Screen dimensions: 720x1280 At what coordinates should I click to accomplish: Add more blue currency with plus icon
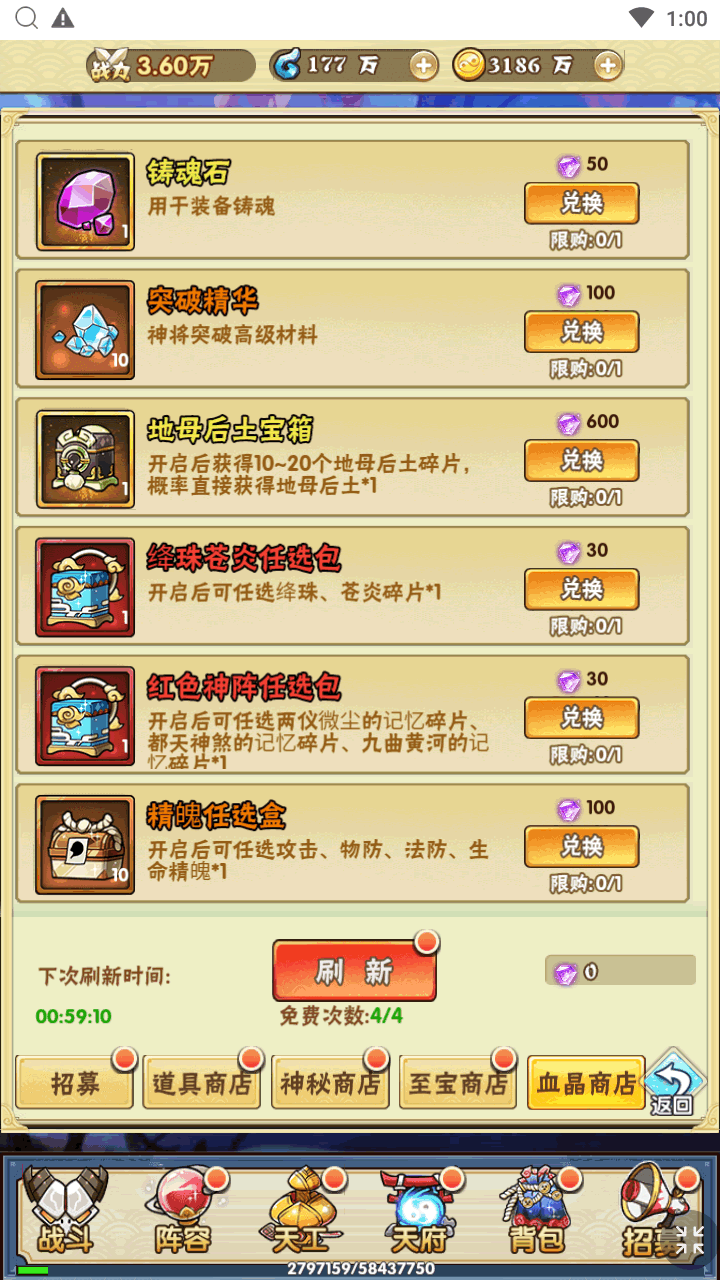click(424, 66)
